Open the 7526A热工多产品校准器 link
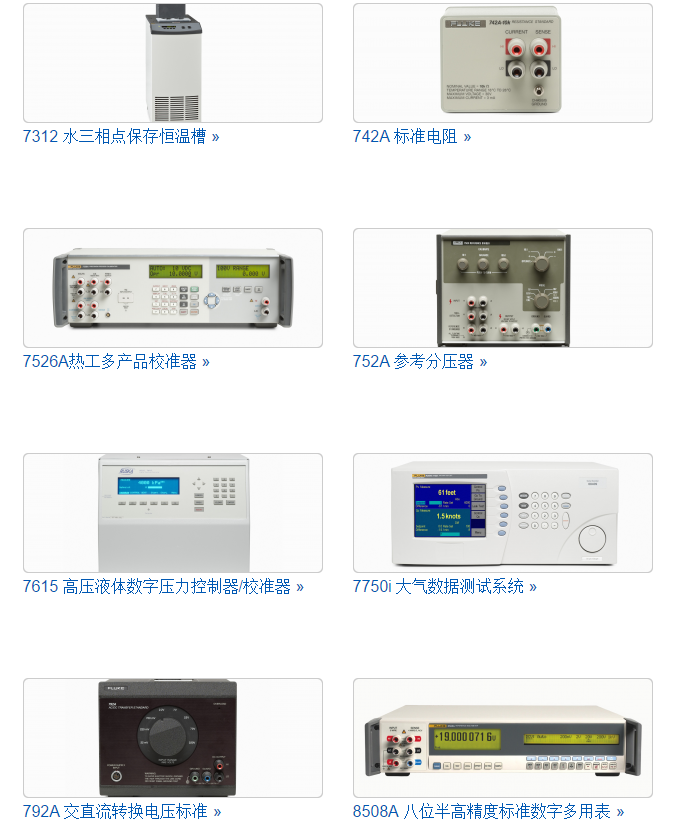Viewport: 680px width, 833px height. [116, 361]
